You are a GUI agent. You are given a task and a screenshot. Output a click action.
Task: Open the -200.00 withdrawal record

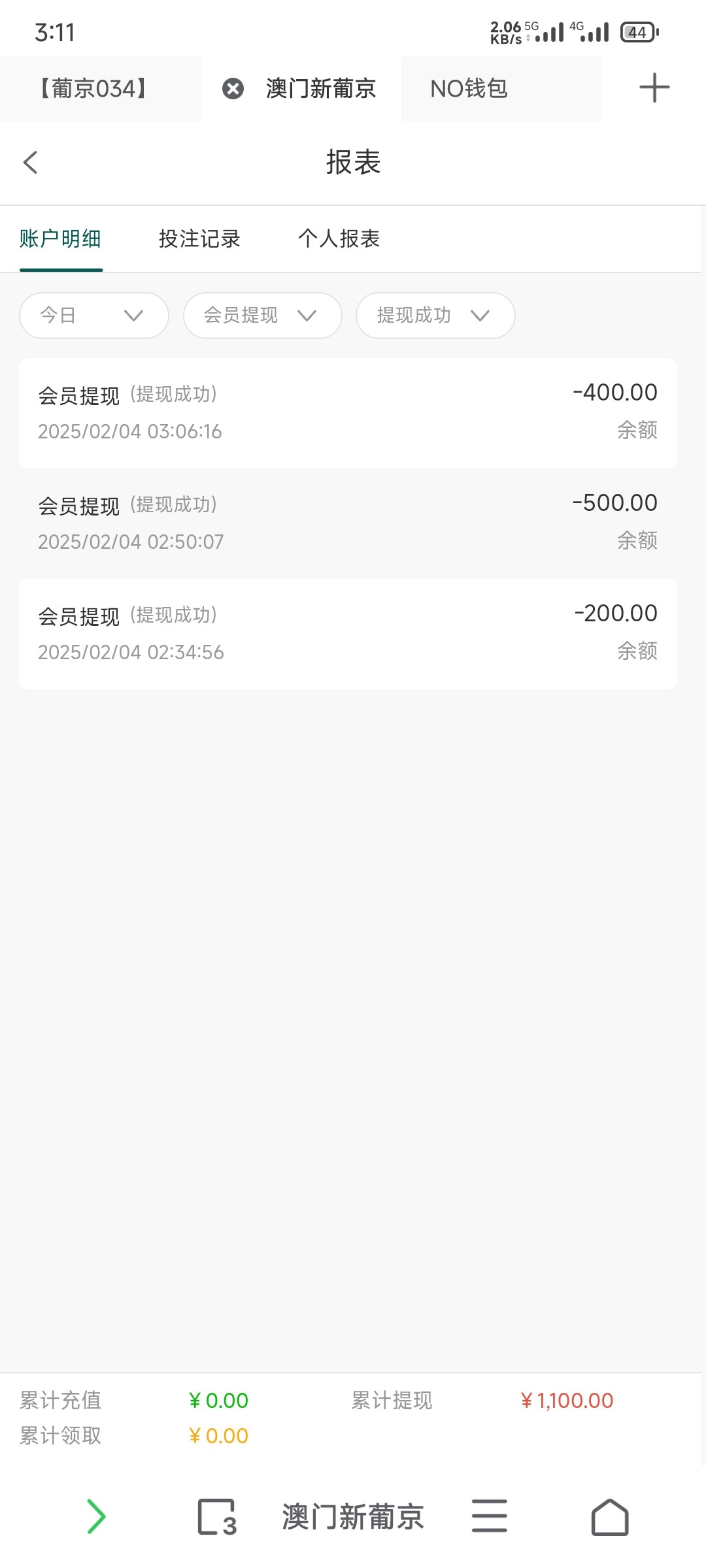348,634
